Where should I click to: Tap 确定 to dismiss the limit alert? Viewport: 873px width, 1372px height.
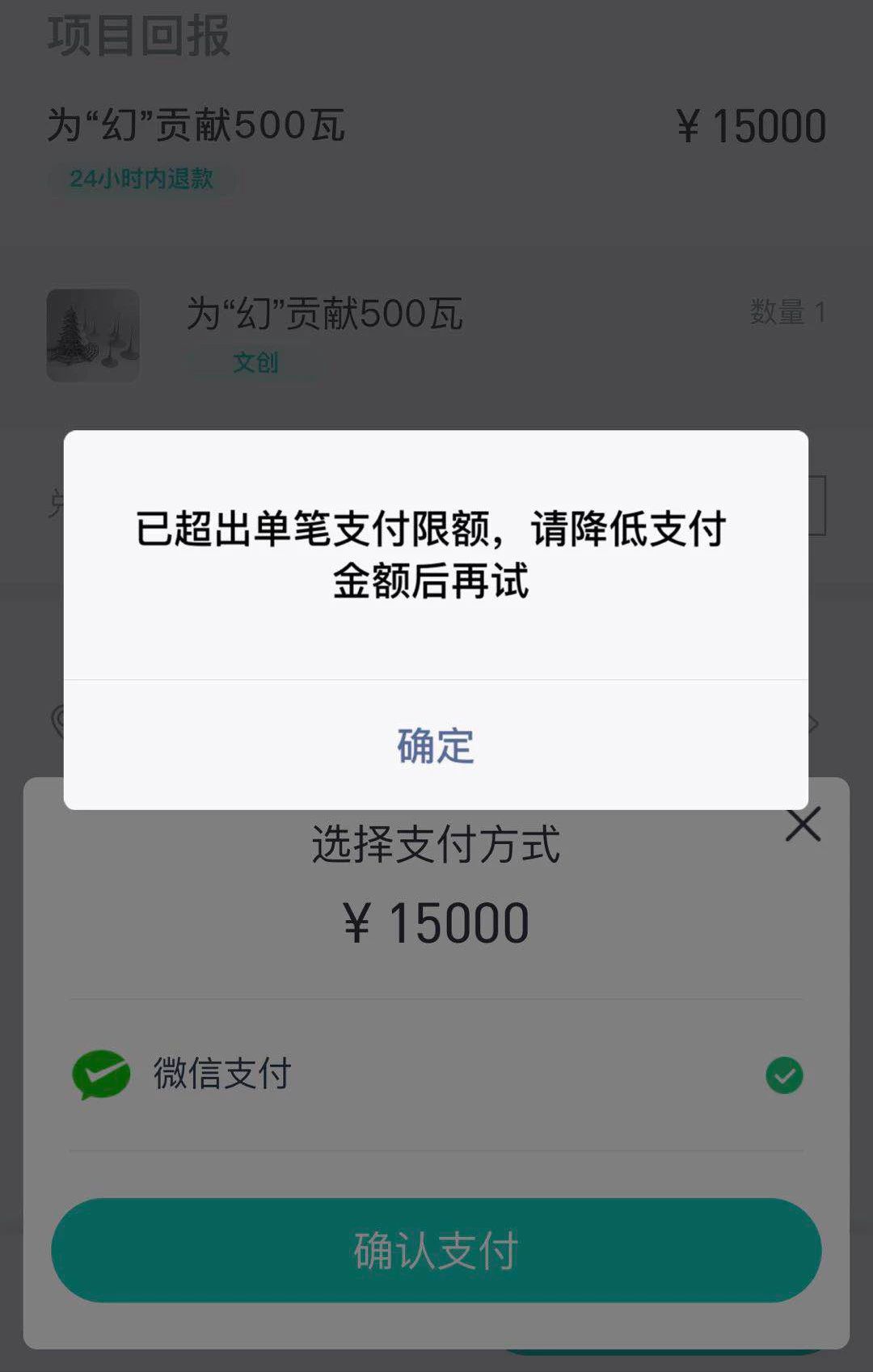click(436, 745)
